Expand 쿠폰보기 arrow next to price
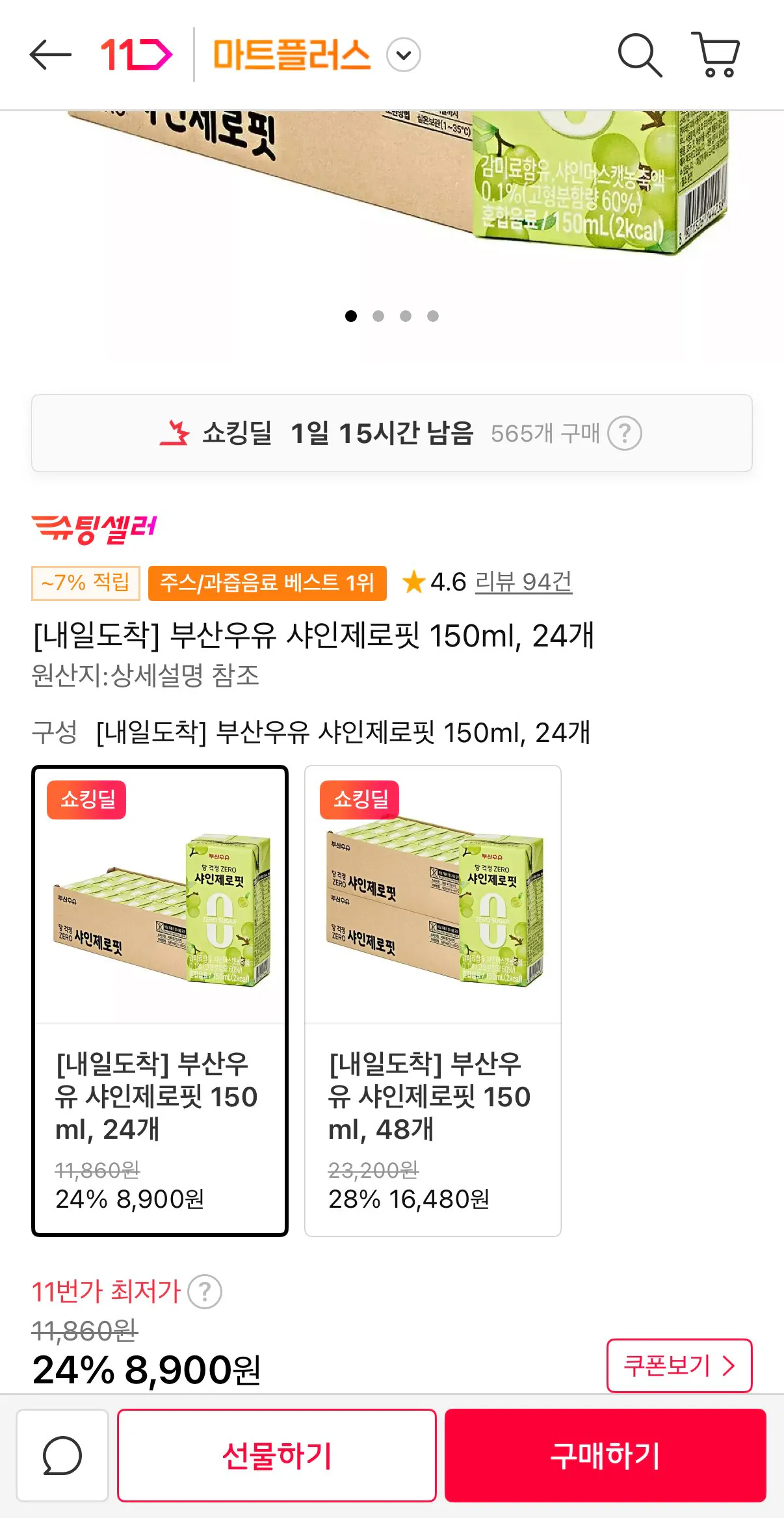 point(727,1365)
